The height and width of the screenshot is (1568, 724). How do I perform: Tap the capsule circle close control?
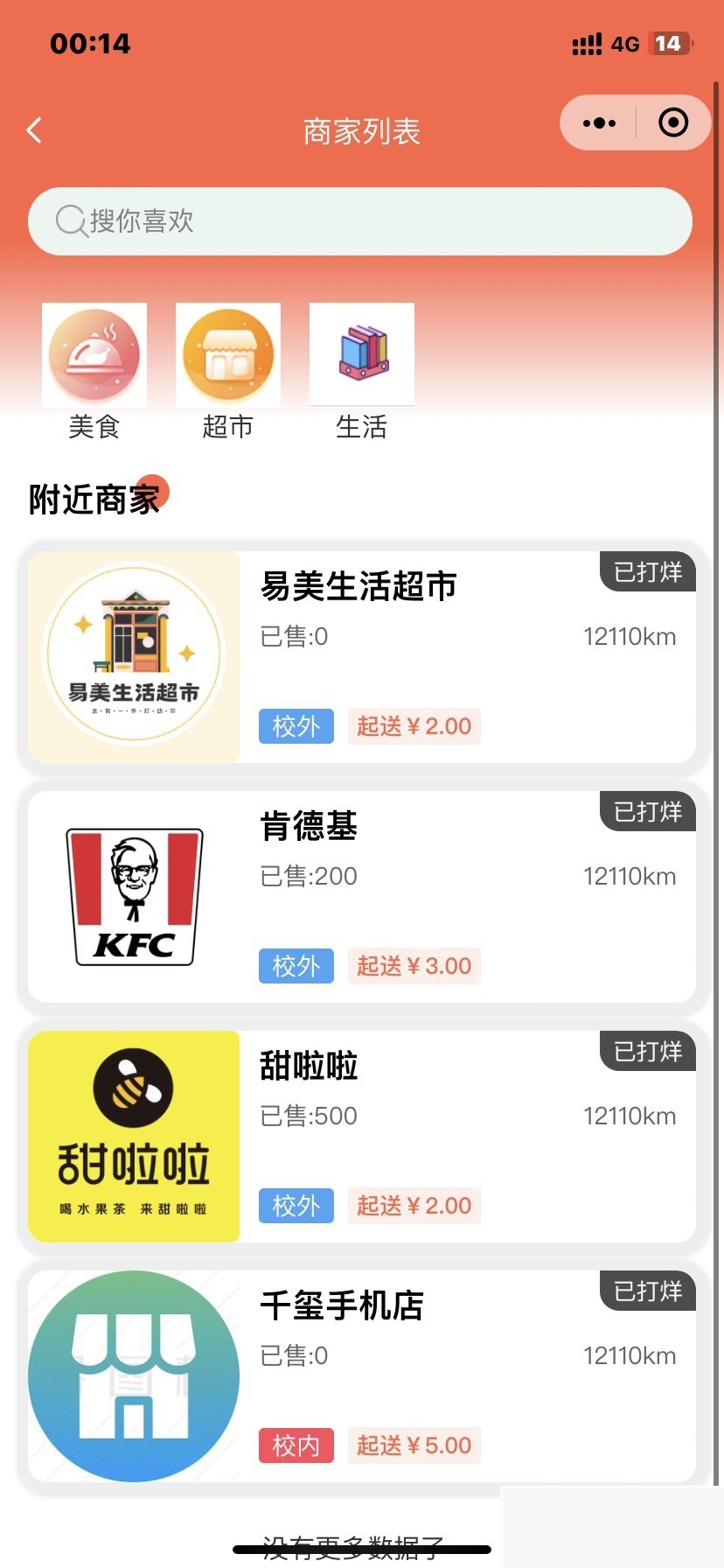coord(673,122)
